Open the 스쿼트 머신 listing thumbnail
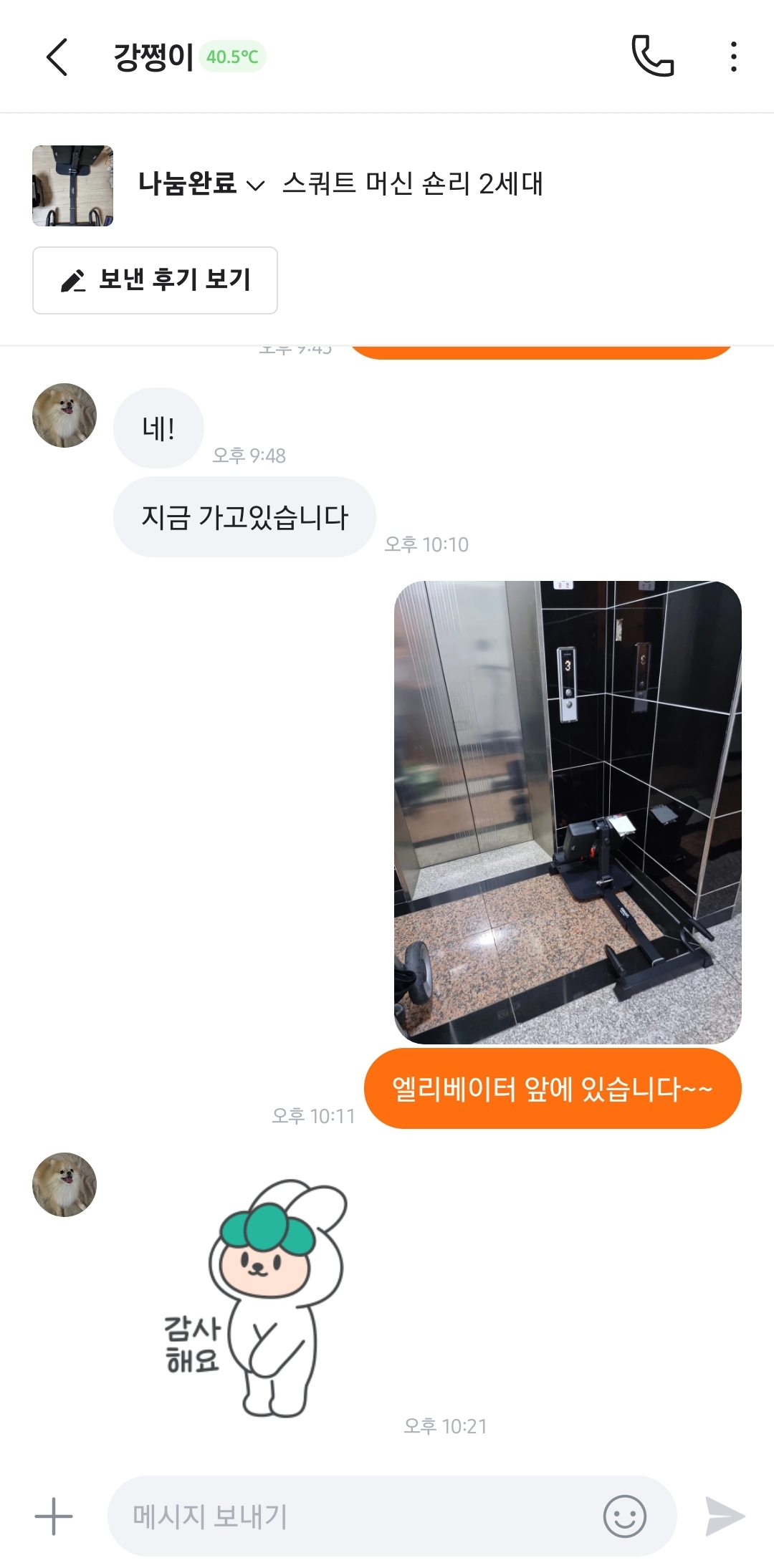The width and height of the screenshot is (774, 1568). pos(72,186)
